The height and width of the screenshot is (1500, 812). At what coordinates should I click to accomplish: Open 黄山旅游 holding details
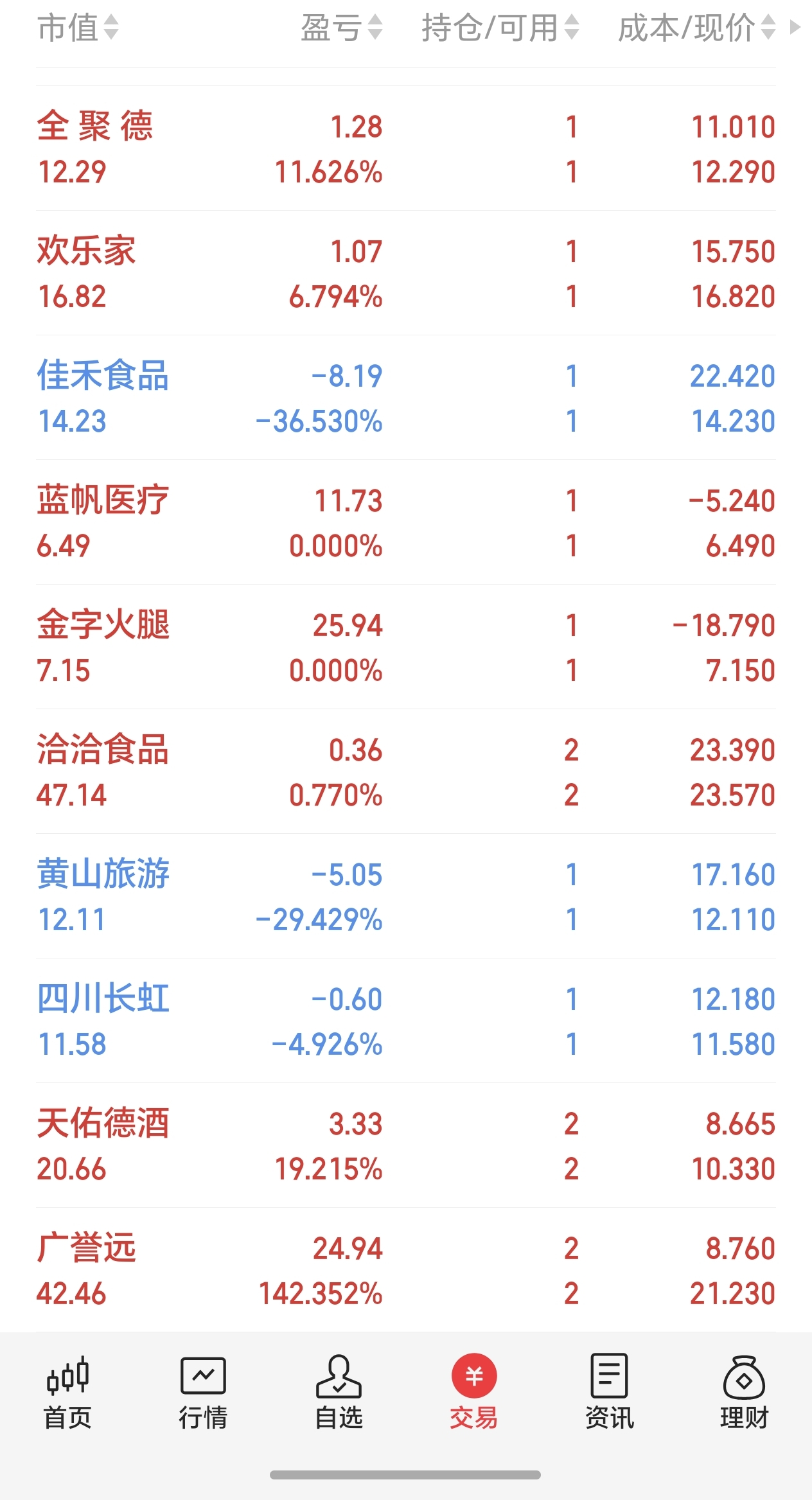(x=406, y=896)
